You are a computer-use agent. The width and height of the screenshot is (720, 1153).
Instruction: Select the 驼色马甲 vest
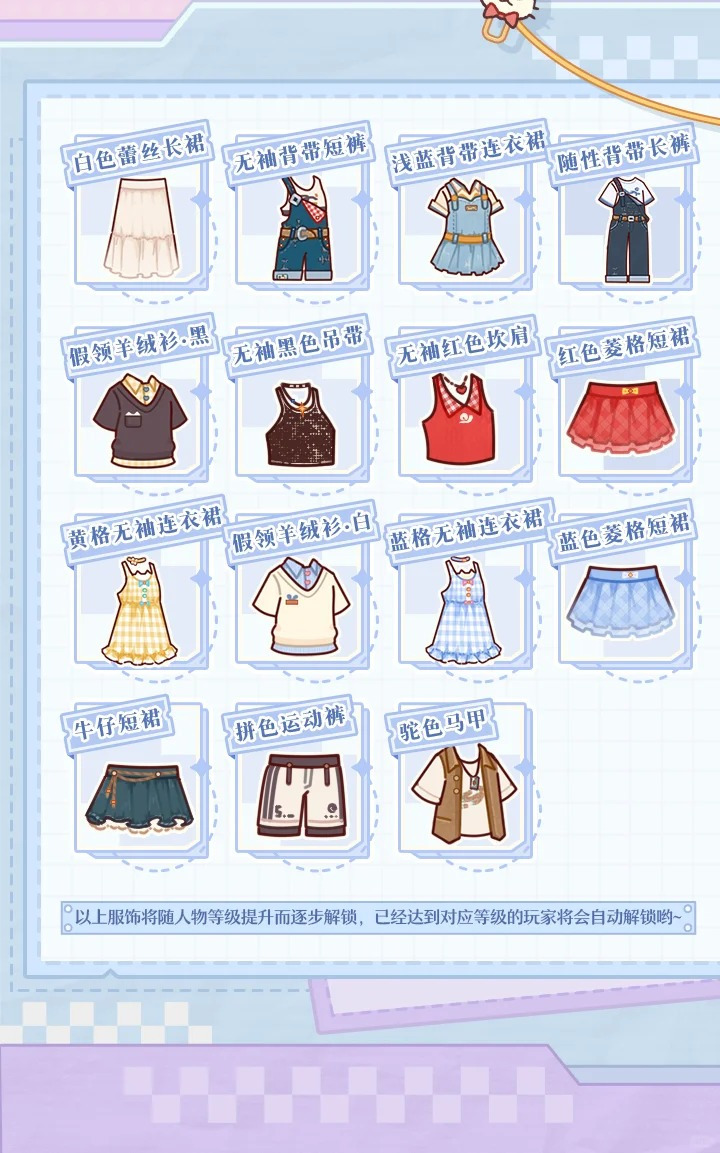tap(460, 795)
